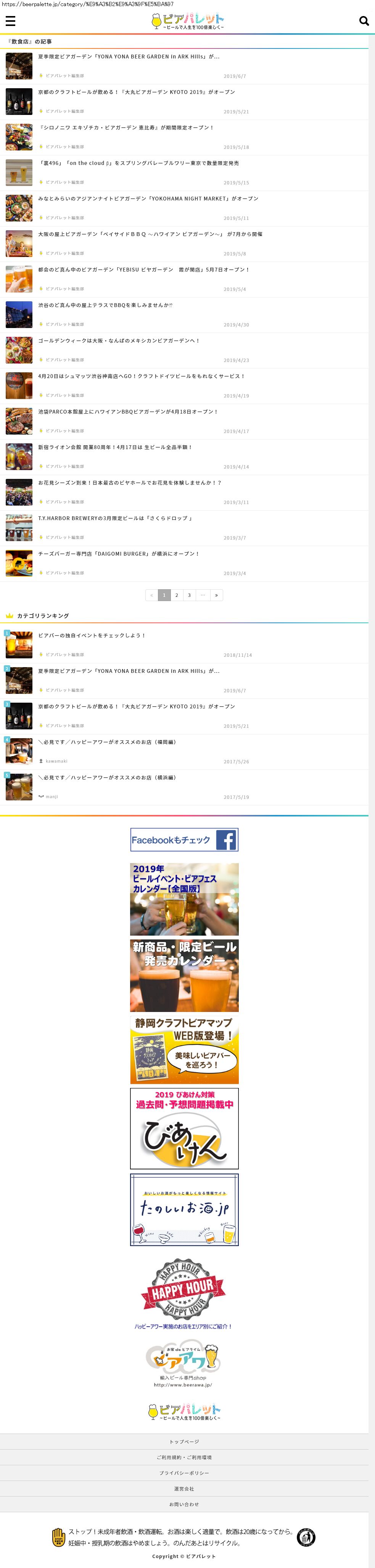Screen dimensions: 375x1568
Task: Open the 大丸ビアガーデン KYOTO 2019 article
Action: pyautogui.click(x=136, y=92)
